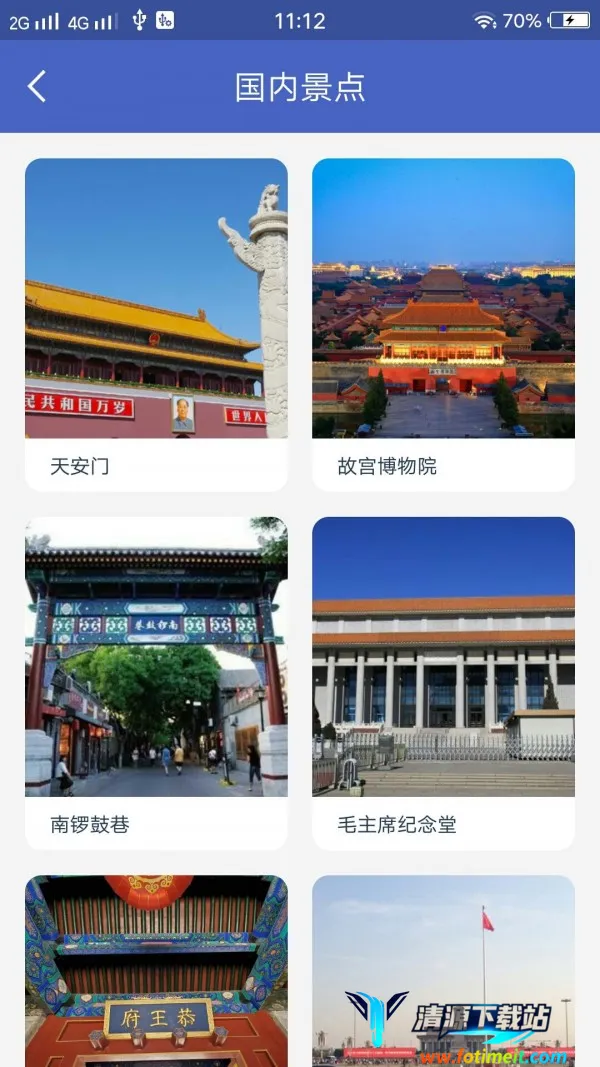This screenshot has height=1067, width=600.
Task: View the 南锣鼓巷 attraction card
Action: tap(156, 682)
